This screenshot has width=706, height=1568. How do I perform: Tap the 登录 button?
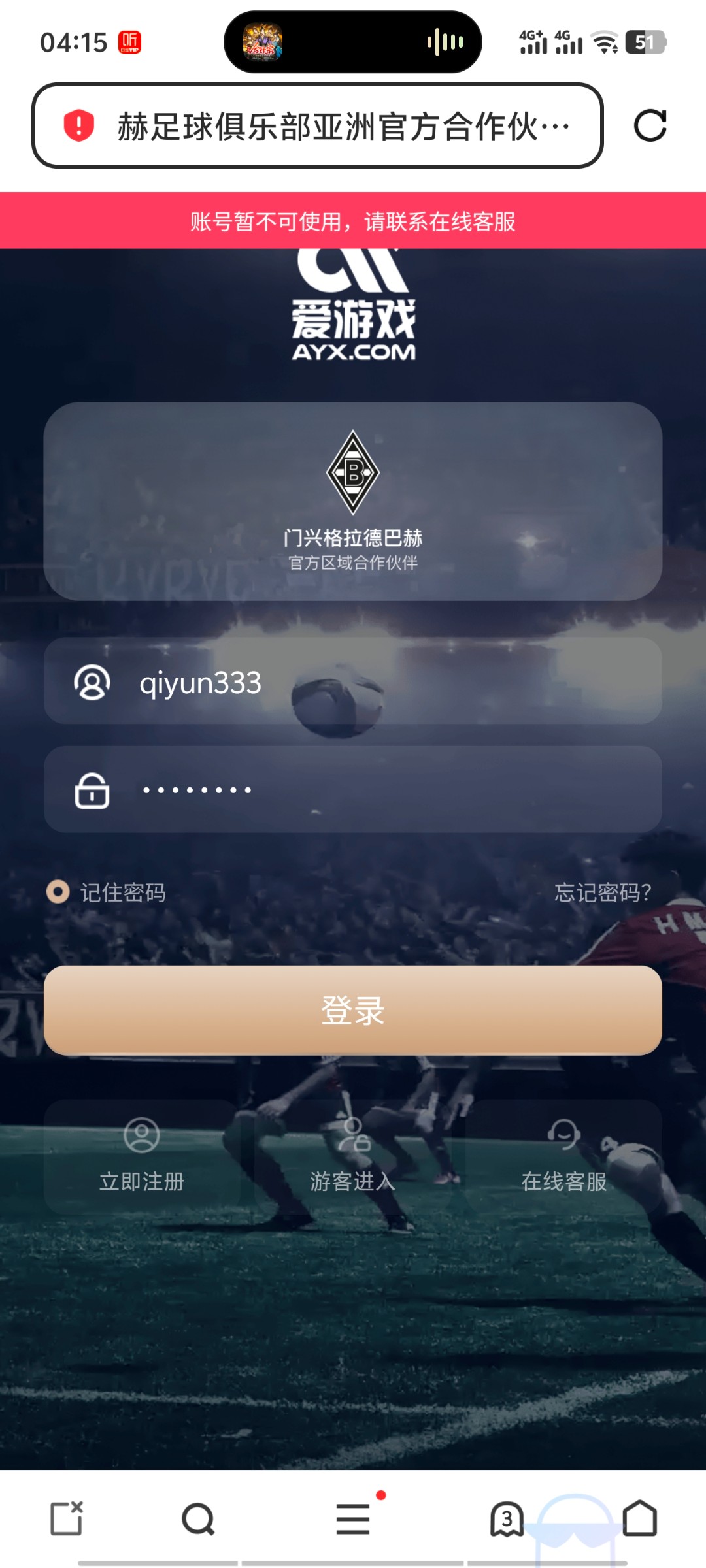click(x=353, y=1011)
